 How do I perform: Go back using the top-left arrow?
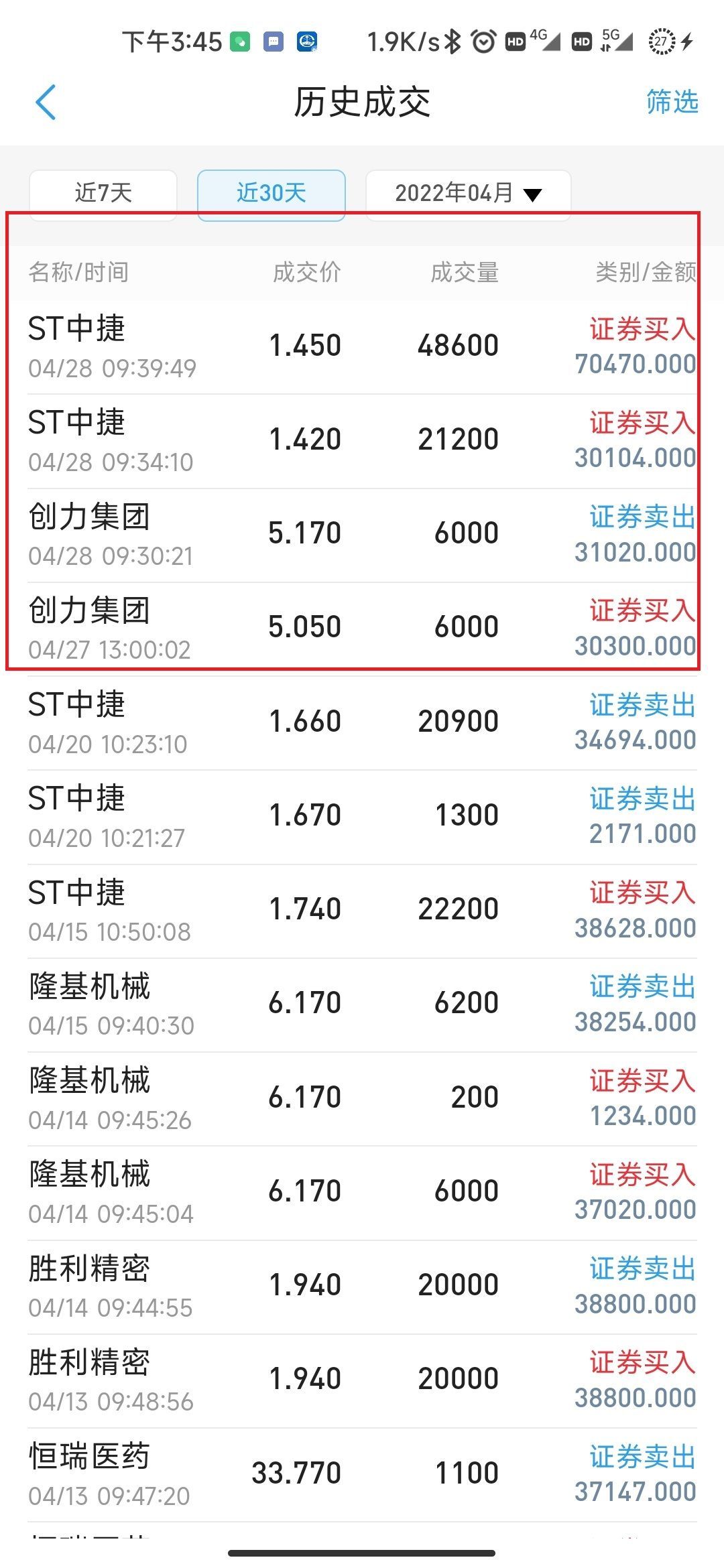(46, 103)
